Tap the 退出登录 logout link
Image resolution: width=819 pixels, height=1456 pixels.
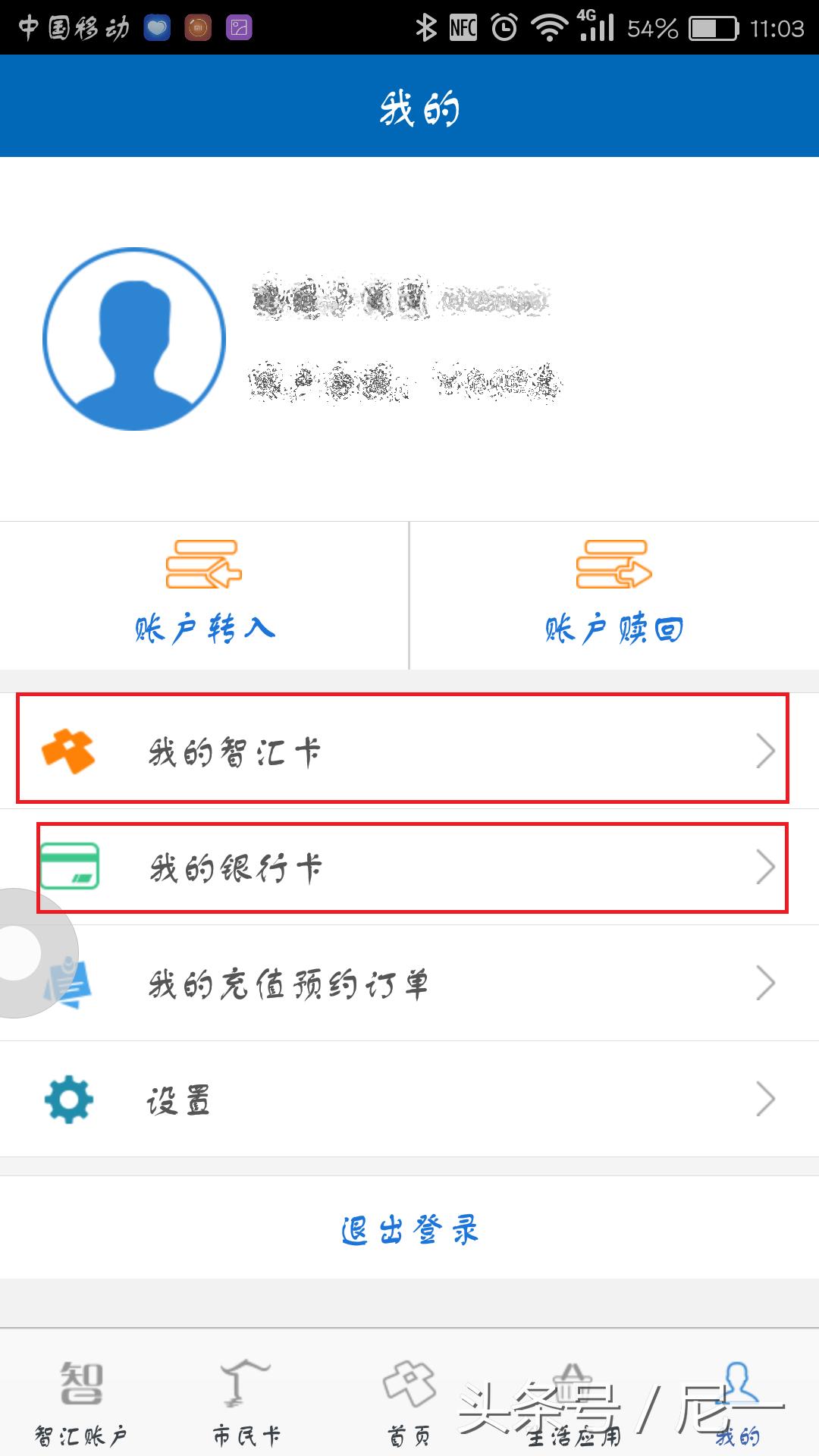(x=409, y=1228)
